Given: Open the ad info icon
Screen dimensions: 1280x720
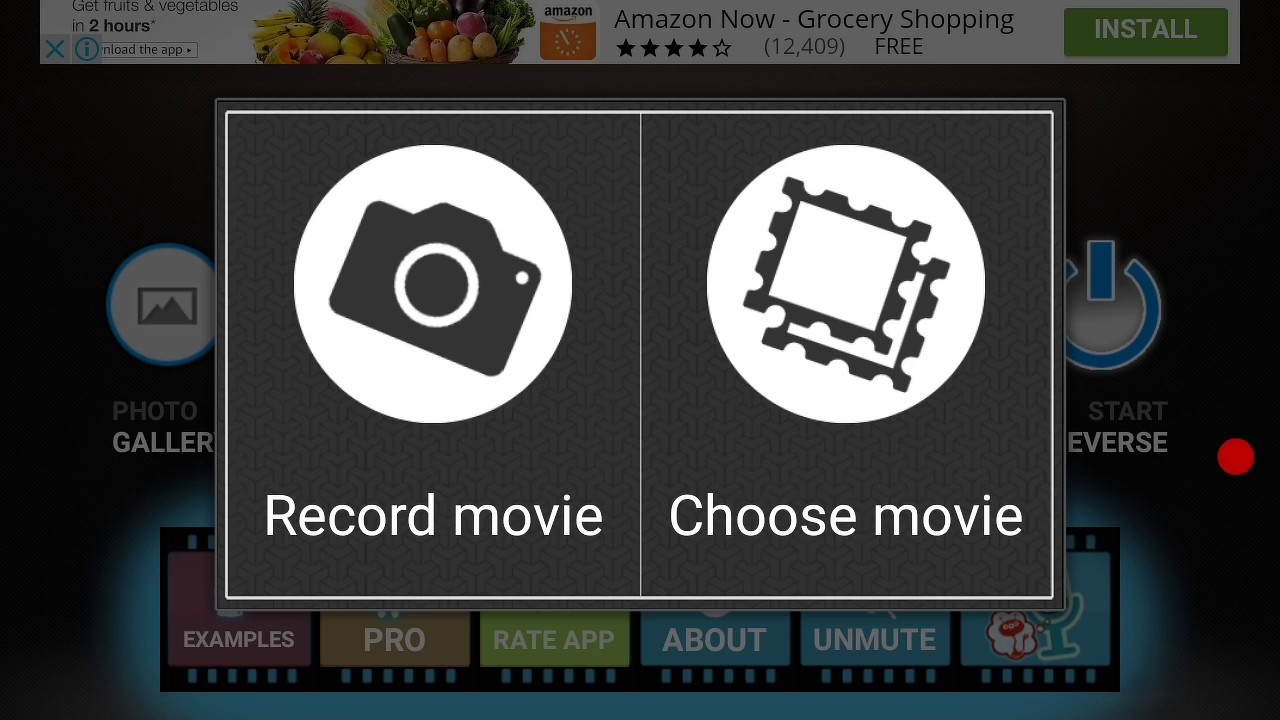Looking at the screenshot, I should (87, 49).
